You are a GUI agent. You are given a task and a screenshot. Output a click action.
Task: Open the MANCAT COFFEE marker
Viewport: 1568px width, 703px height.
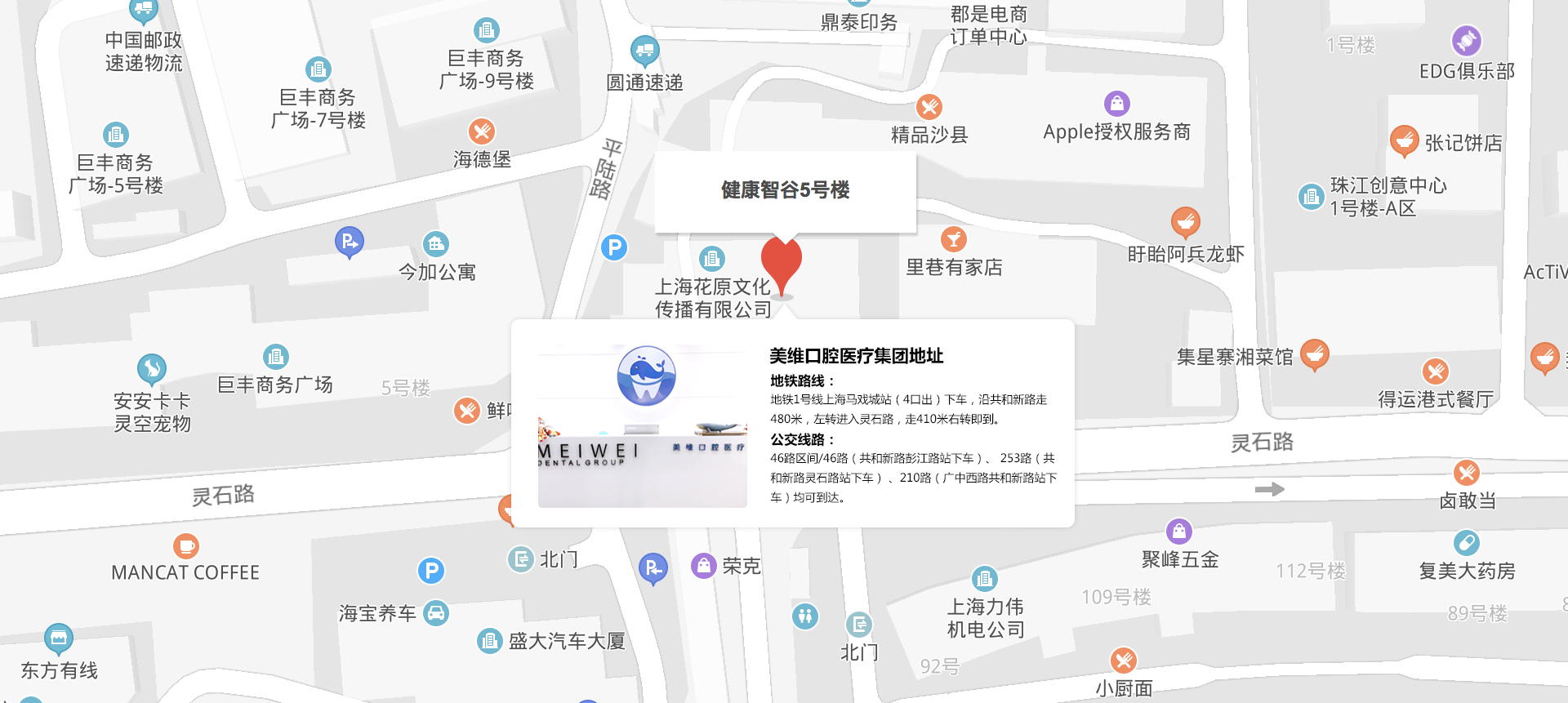pos(186,545)
